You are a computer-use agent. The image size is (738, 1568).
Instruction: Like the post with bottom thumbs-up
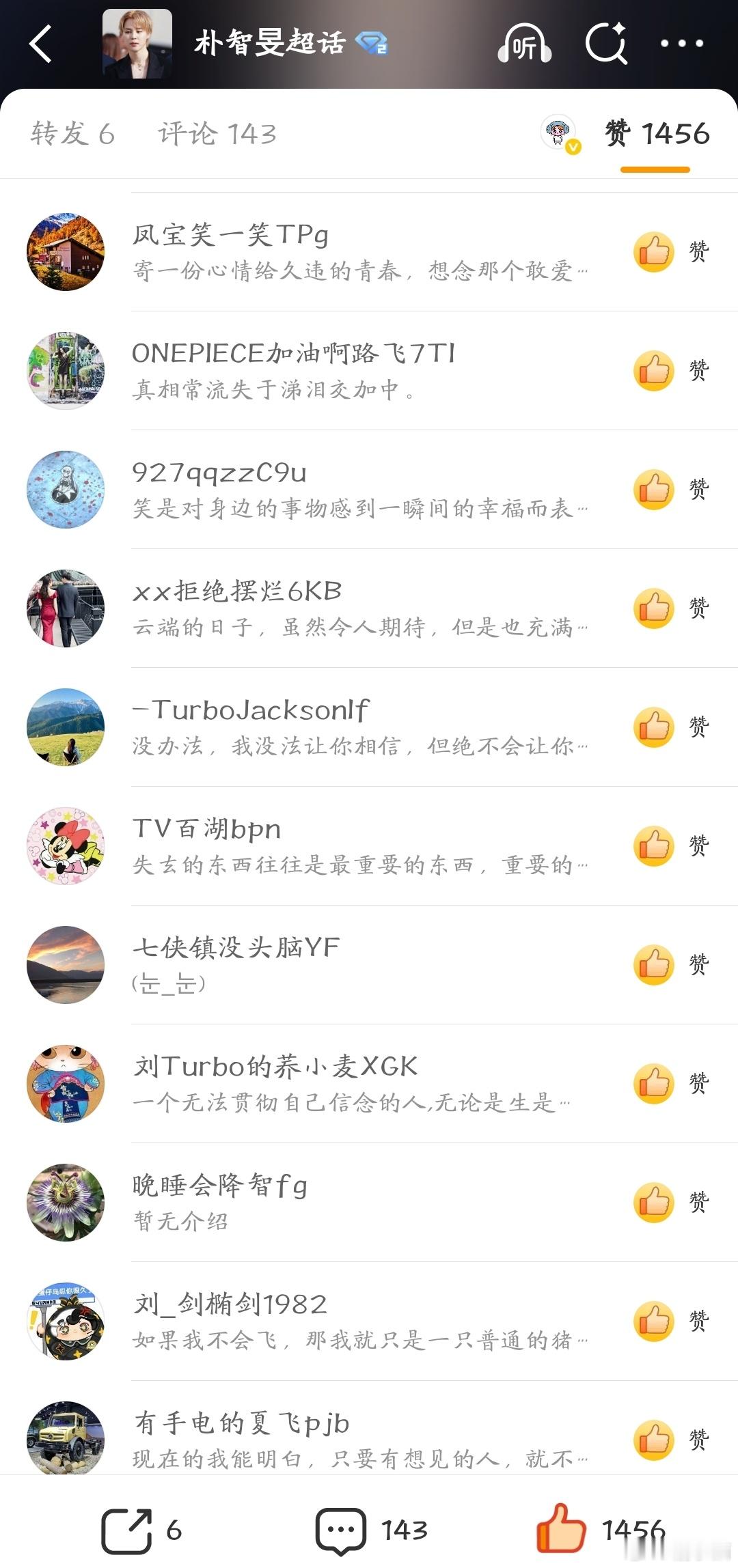(x=560, y=1529)
